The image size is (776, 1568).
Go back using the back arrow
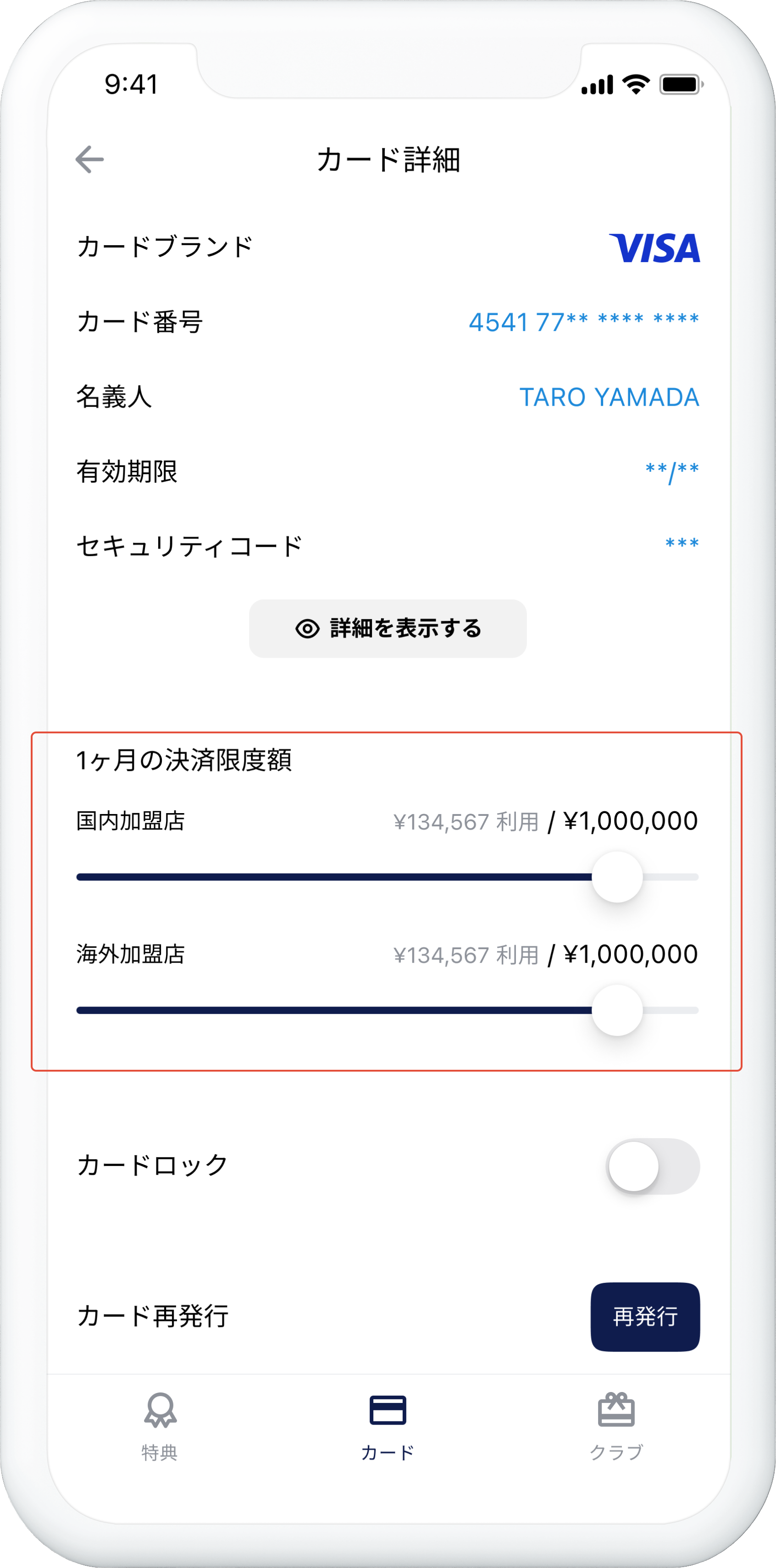[89, 160]
